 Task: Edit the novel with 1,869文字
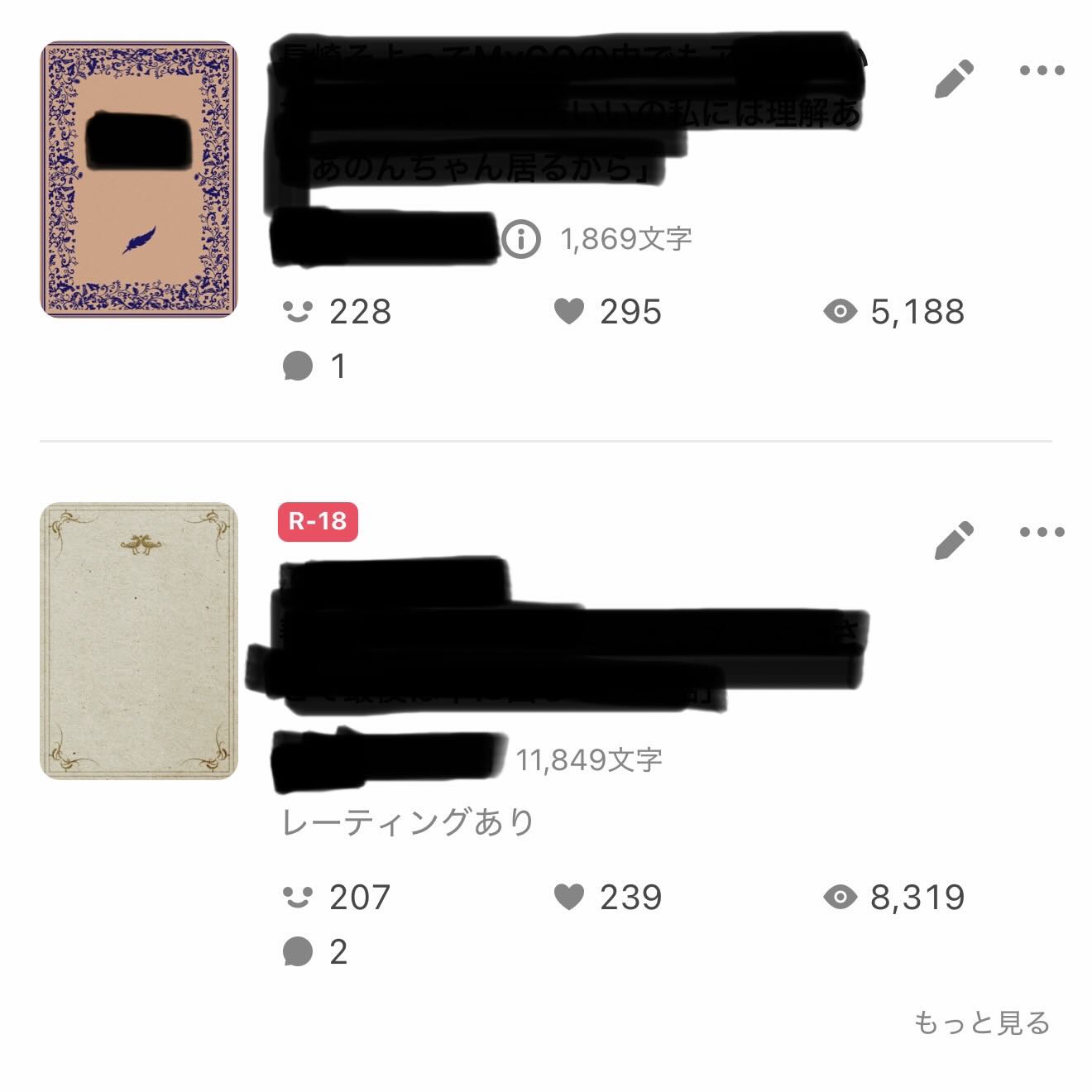pyautogui.click(x=954, y=79)
